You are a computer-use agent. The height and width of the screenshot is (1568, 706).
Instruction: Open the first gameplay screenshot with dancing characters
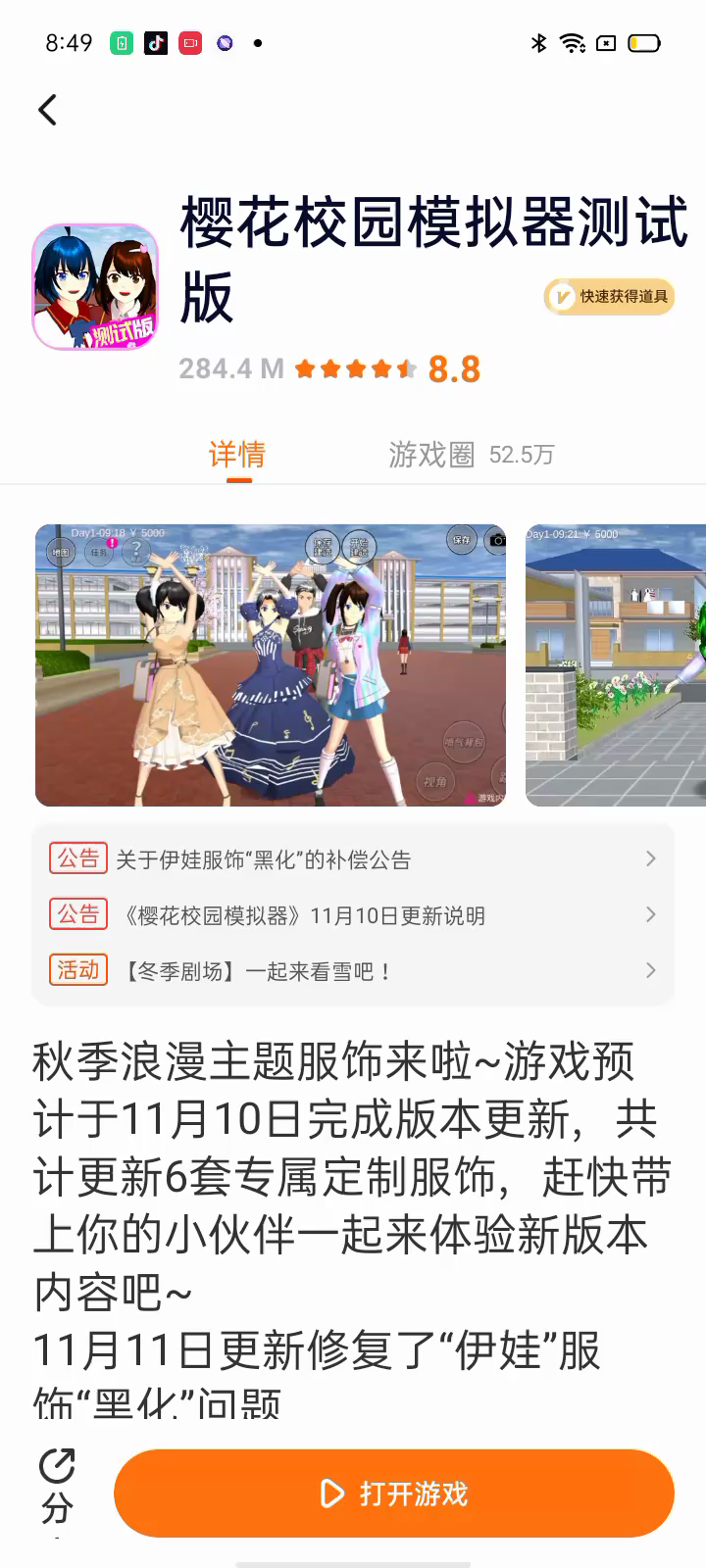tap(271, 665)
